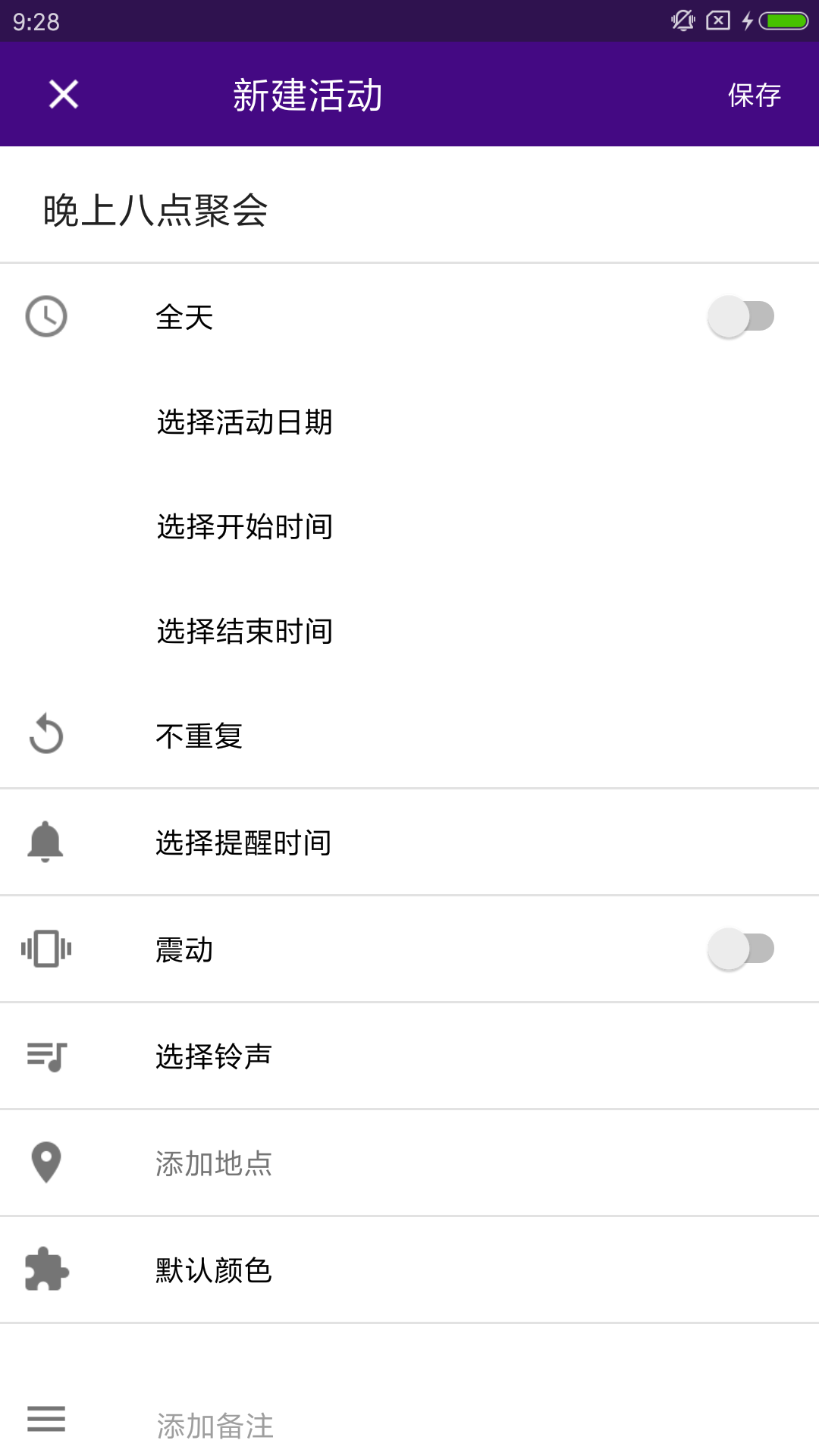The image size is (819, 1456).
Task: Tap 保存 to save the event
Action: pos(755,93)
